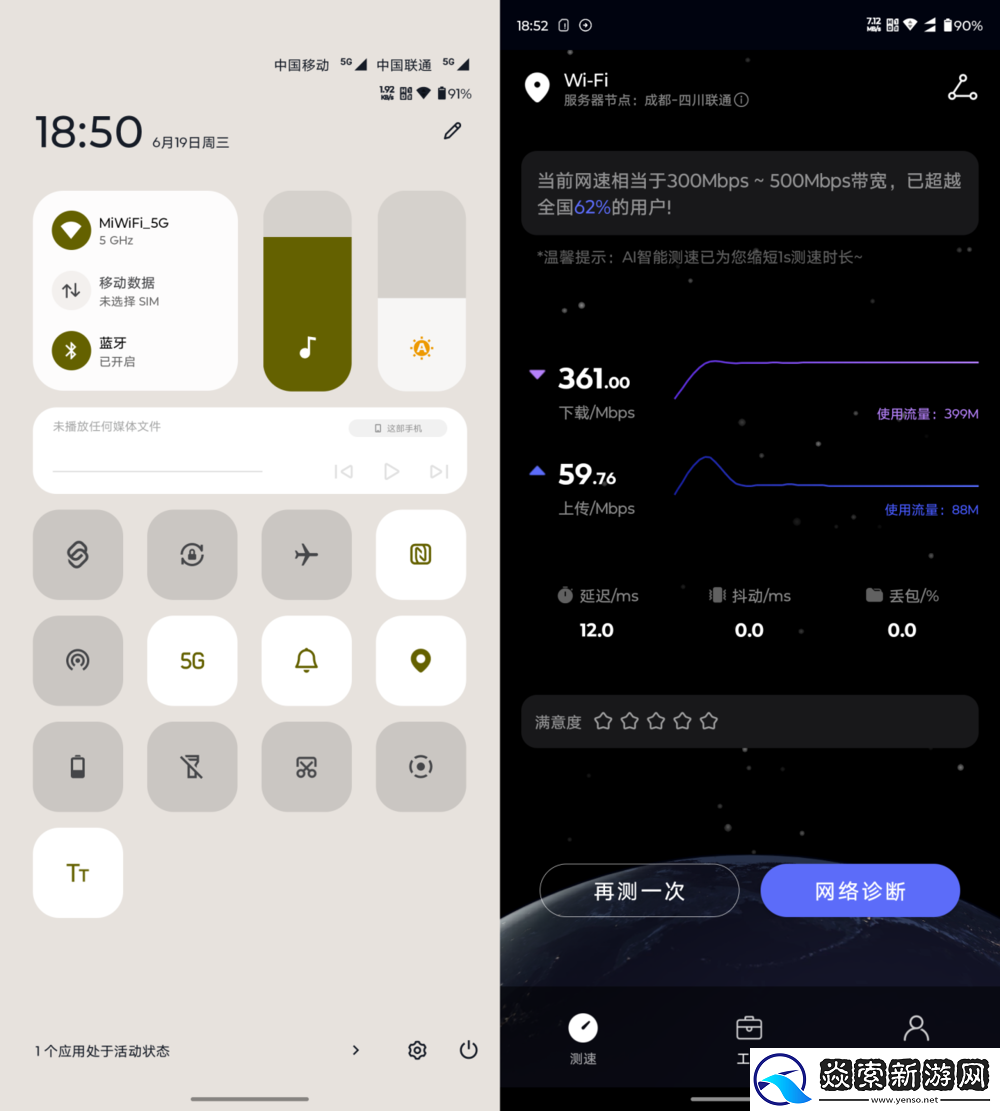
Task: Rate satisfaction with the first star
Action: coord(604,720)
